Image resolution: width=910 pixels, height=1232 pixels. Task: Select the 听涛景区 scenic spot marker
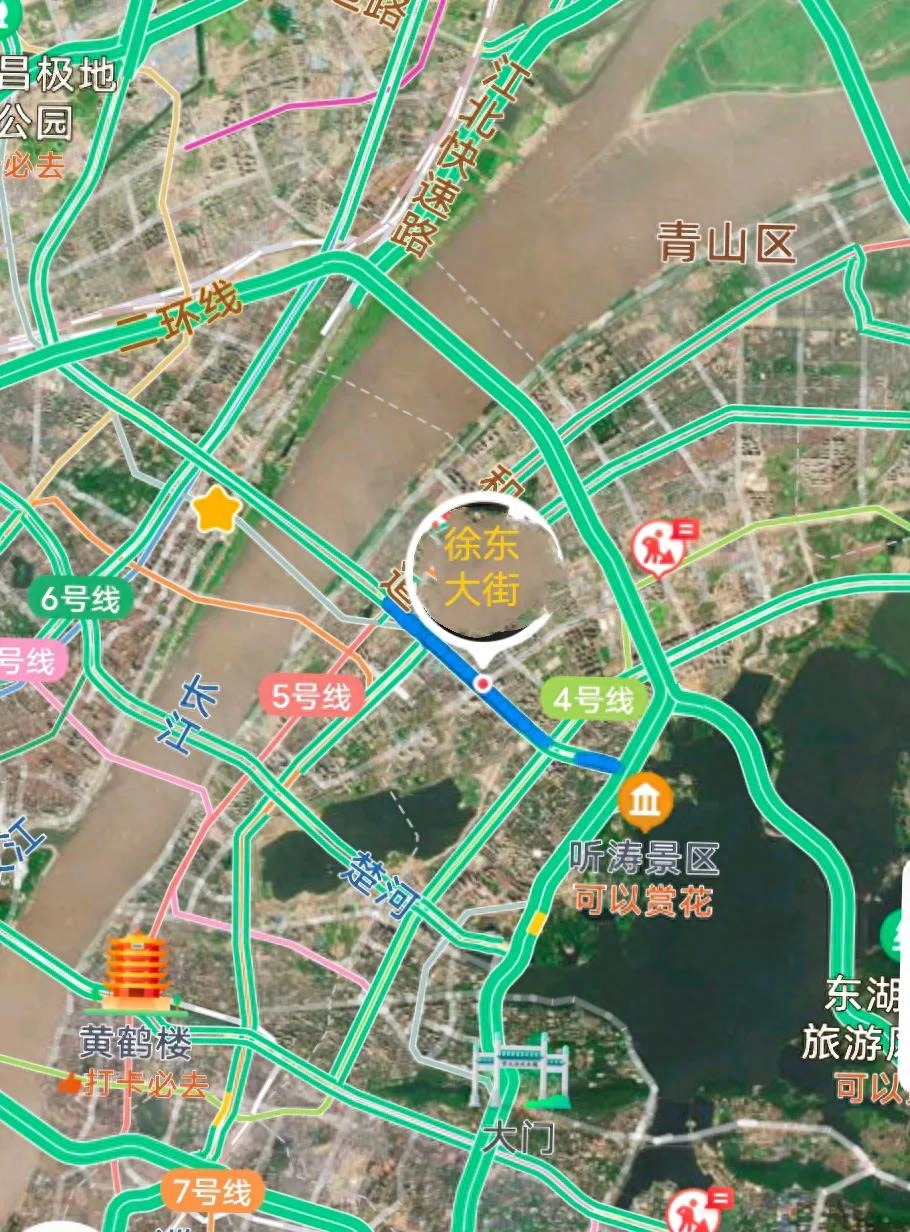(646, 802)
